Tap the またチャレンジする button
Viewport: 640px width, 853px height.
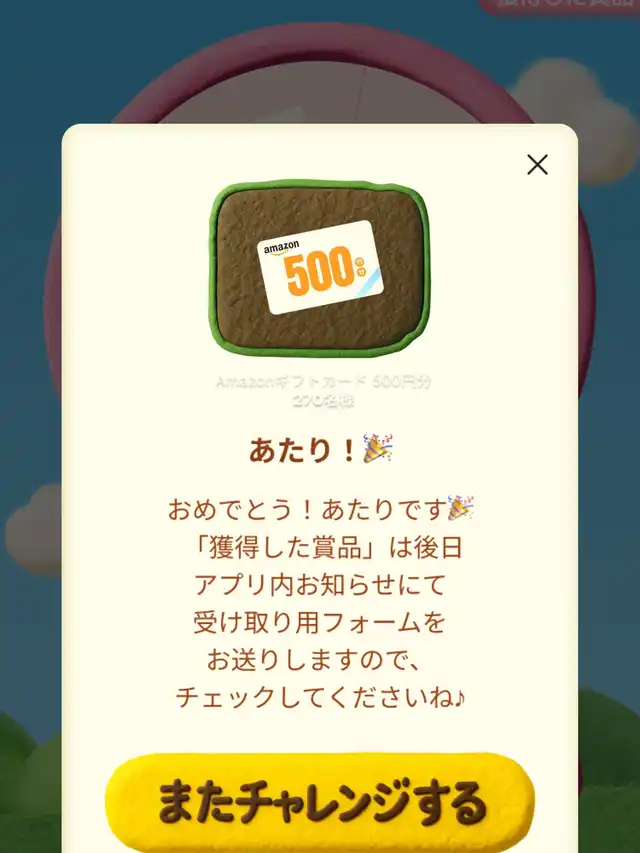pos(320,802)
